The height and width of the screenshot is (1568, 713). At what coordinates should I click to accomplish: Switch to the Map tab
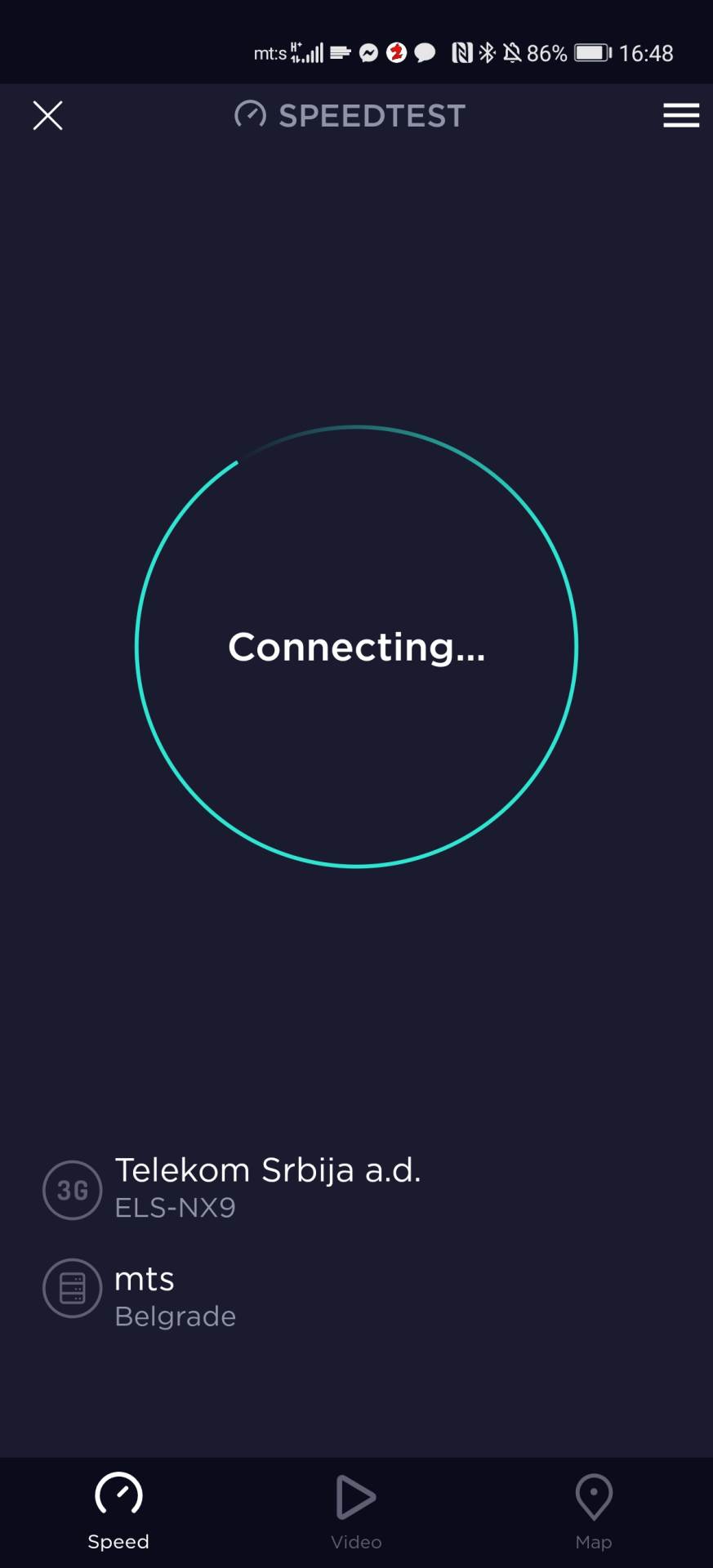tap(594, 1511)
